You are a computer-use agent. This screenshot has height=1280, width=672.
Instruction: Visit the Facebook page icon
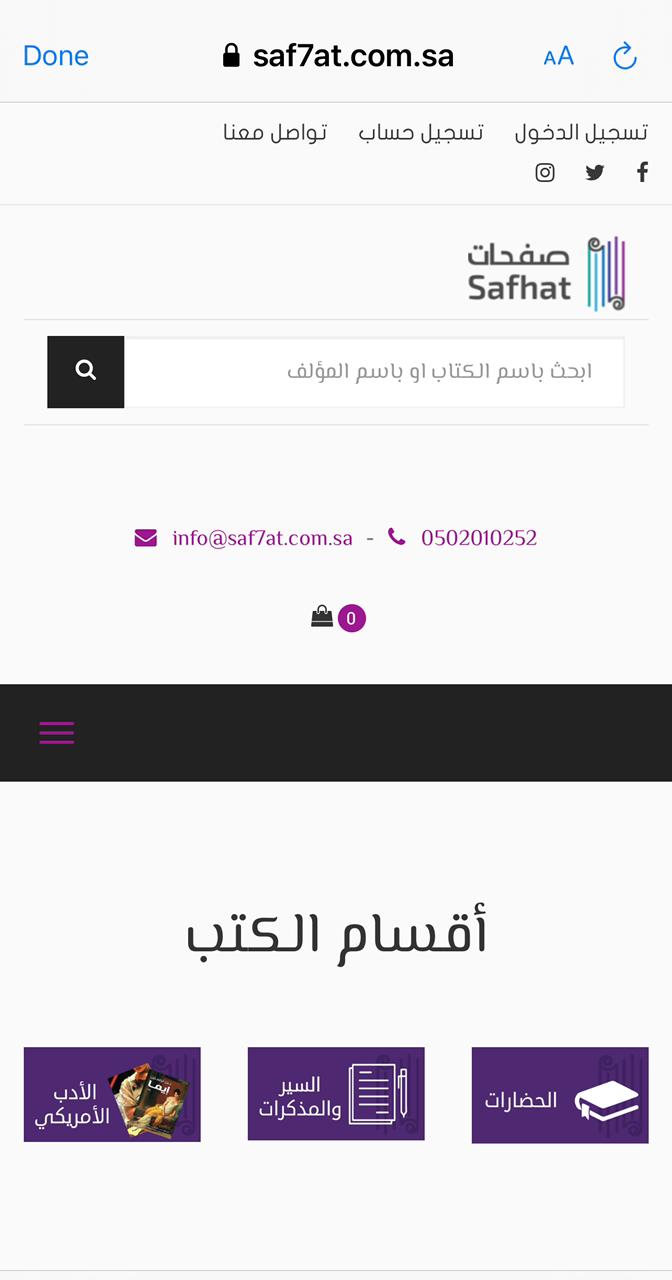(642, 172)
